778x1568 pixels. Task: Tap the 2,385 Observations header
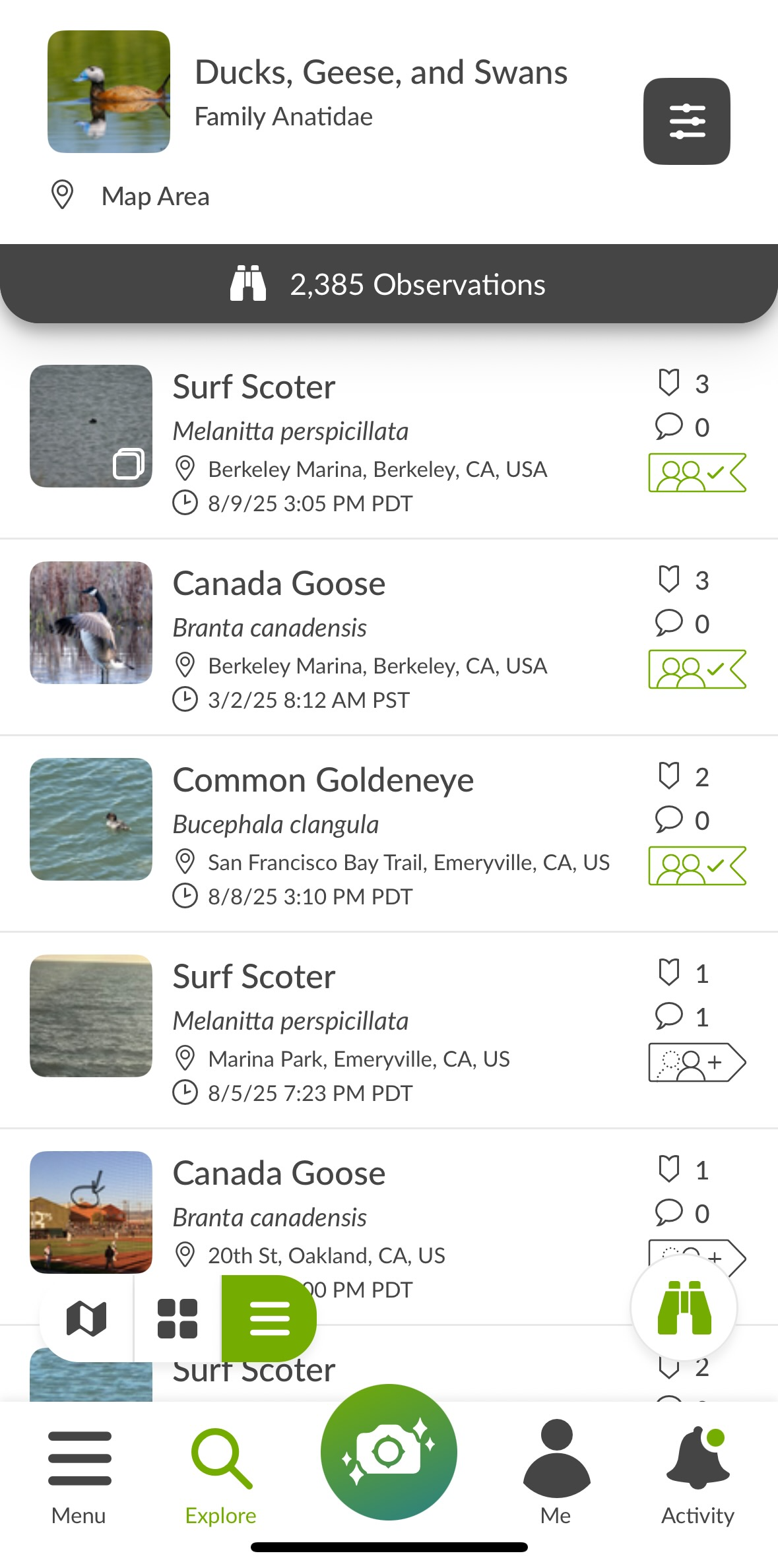[389, 284]
